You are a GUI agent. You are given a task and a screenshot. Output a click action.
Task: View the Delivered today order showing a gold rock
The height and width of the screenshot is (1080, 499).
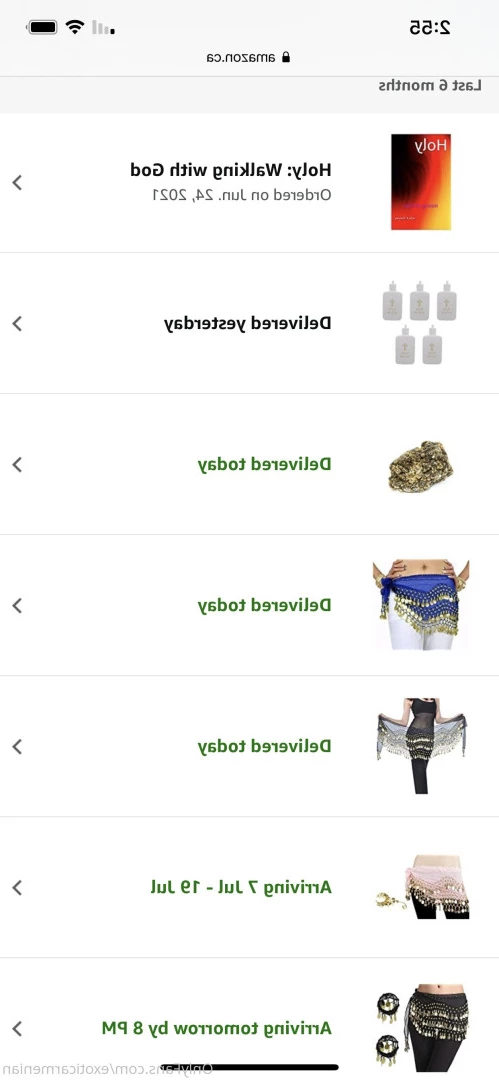(x=250, y=464)
